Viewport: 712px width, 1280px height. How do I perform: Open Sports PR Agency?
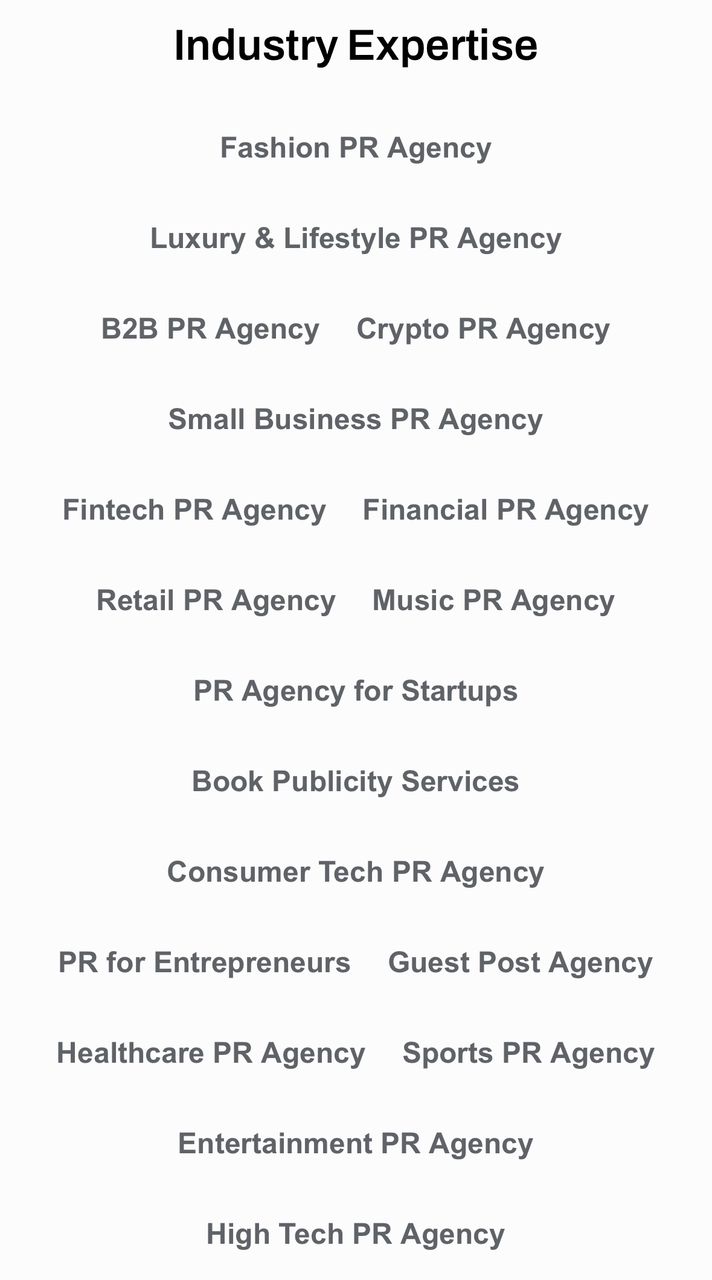click(x=528, y=1053)
